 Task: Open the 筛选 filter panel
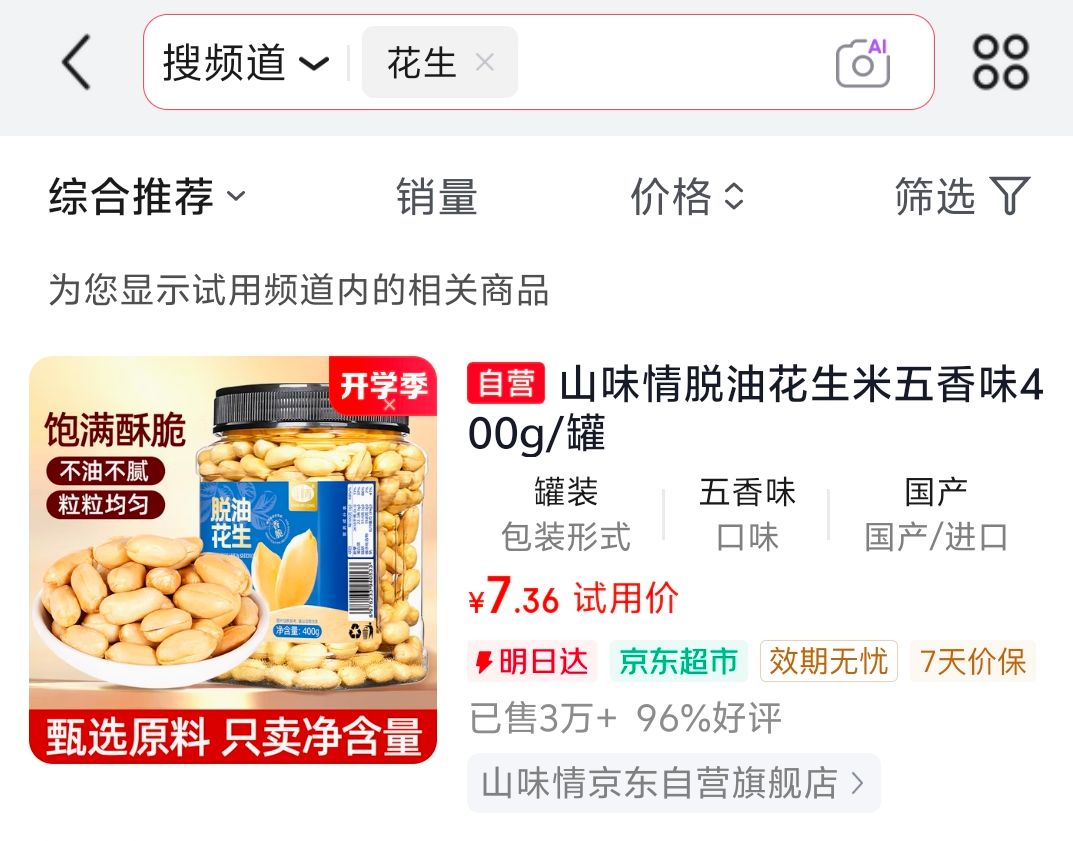point(961,196)
